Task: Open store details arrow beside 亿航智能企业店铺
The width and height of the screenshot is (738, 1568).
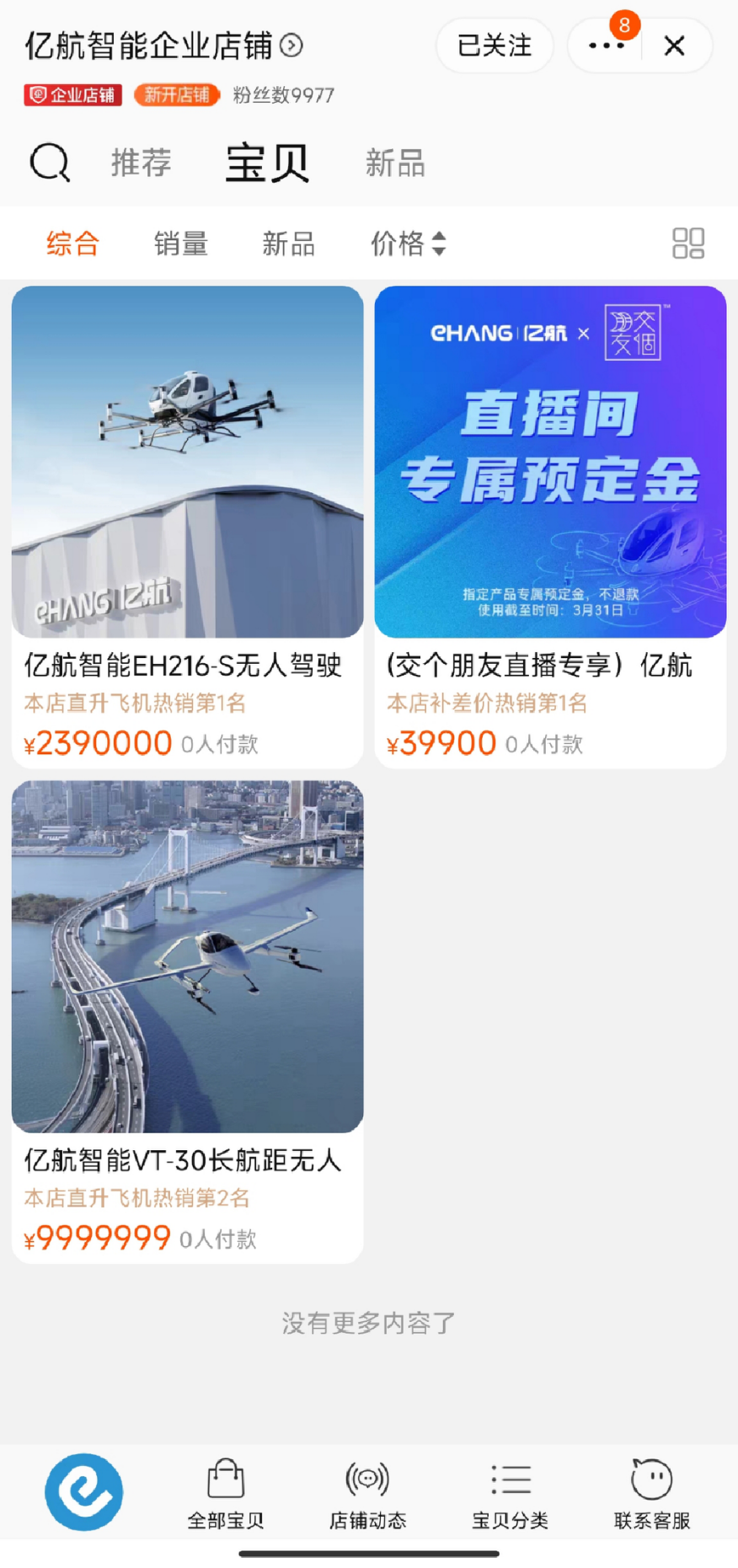Action: coord(291,45)
